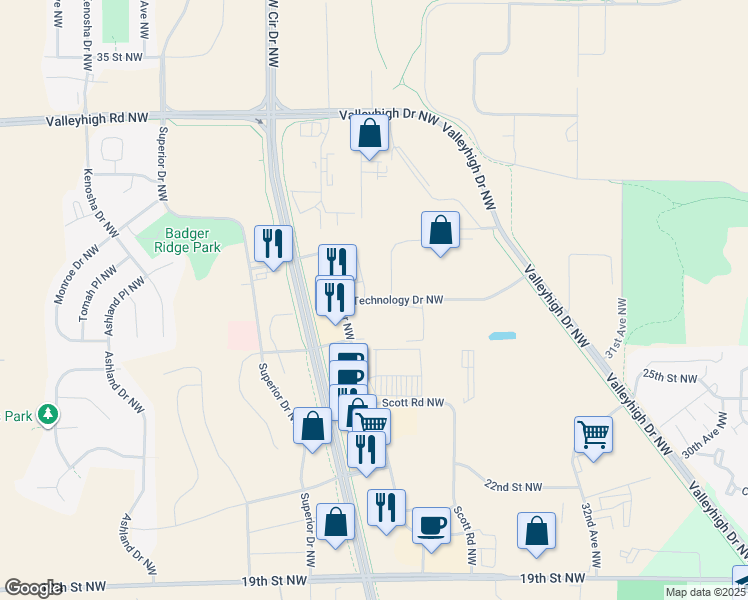
Task: Select the restaurant marker beside Badger Ridge Park
Action: tap(273, 243)
